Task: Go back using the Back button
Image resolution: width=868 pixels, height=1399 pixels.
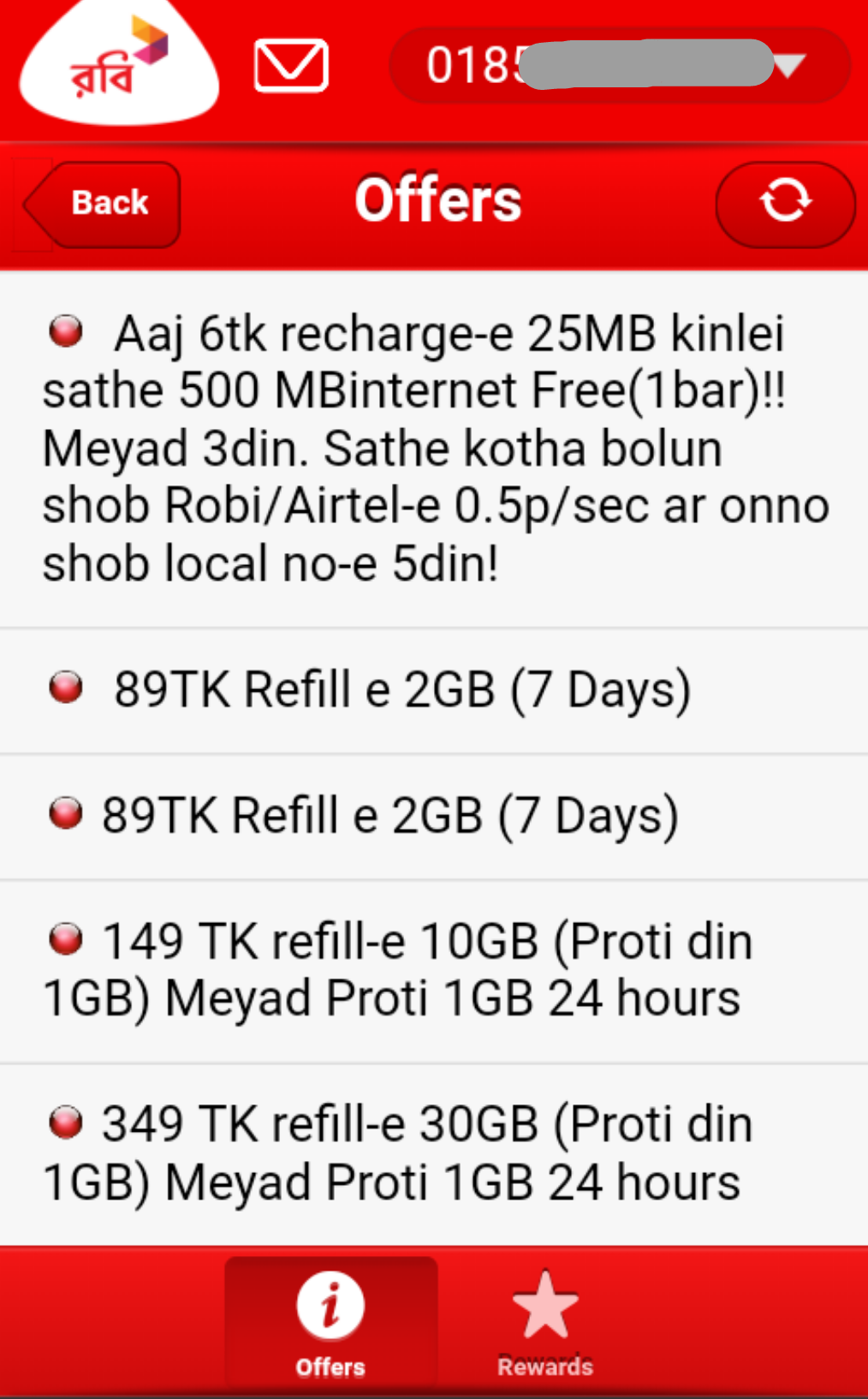Action: click(x=104, y=204)
